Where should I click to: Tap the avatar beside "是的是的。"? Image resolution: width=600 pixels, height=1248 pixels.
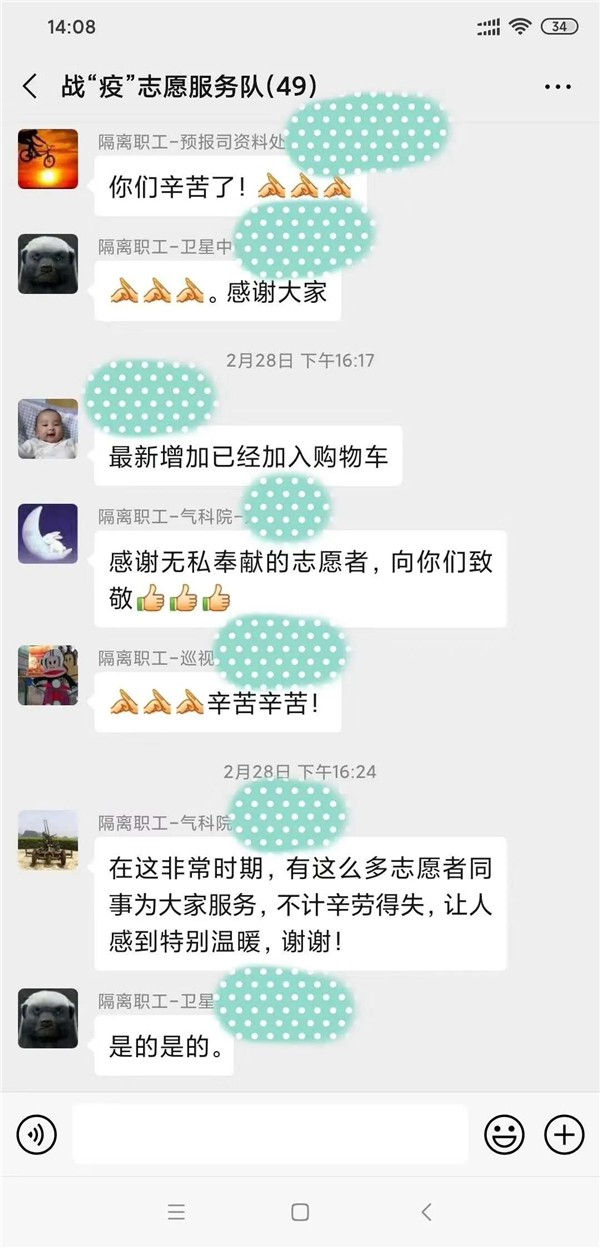48,1019
